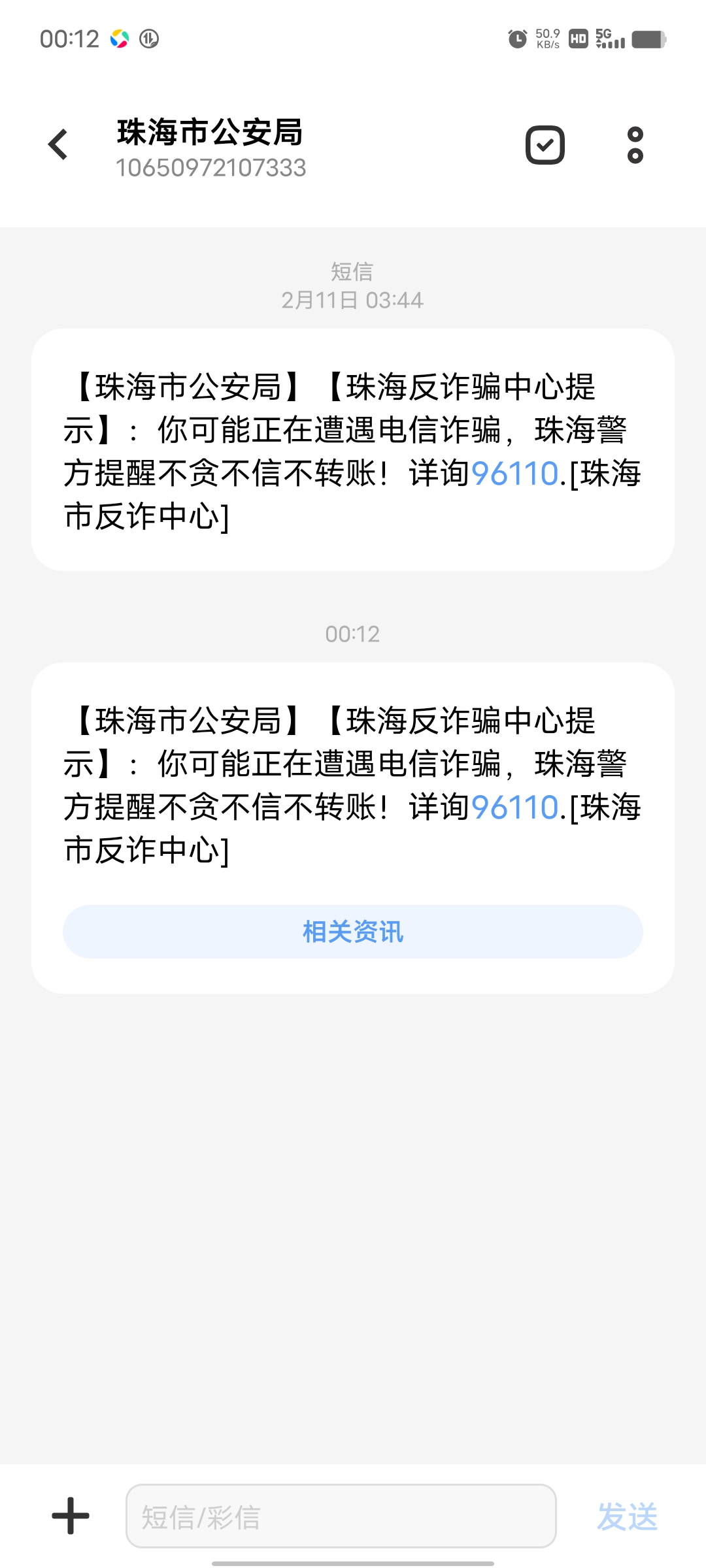The width and height of the screenshot is (706, 1568).
Task: Tap the battery indicator in status bar
Action: click(x=647, y=39)
